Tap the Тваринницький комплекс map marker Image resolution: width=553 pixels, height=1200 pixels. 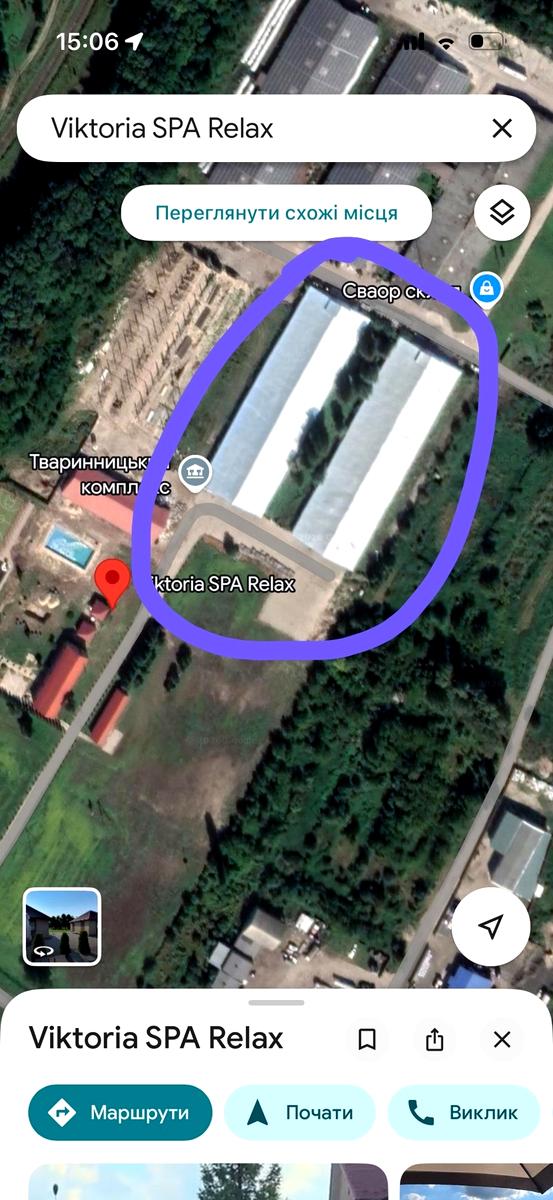coord(194,470)
